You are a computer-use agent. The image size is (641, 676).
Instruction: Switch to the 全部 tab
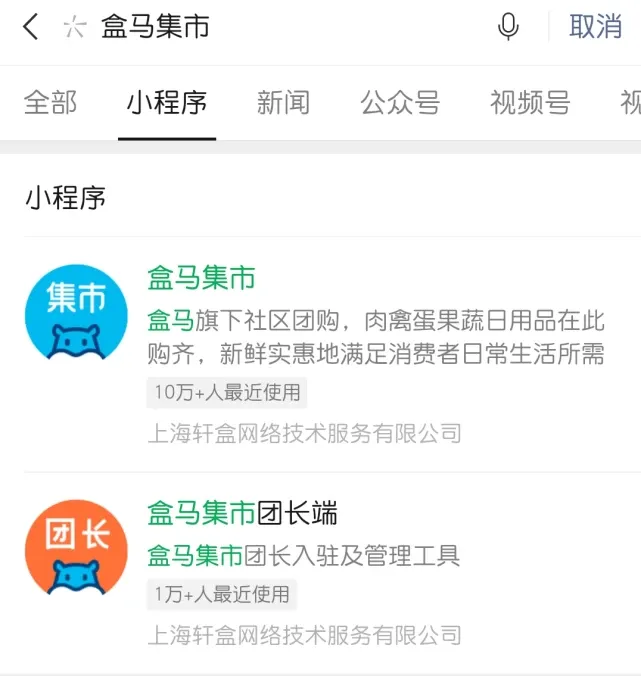[x=50, y=103]
